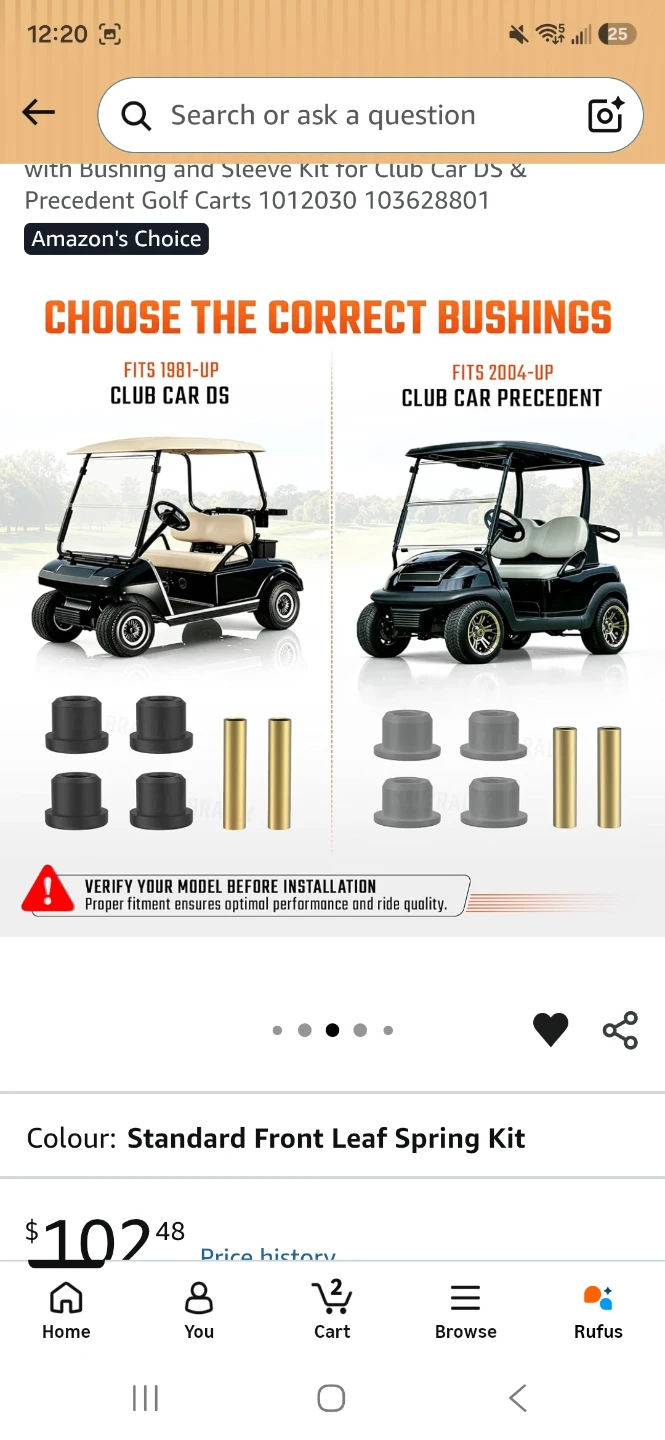Image resolution: width=665 pixels, height=1440 pixels.
Task: Open the Colour option selector
Action: 332,1138
